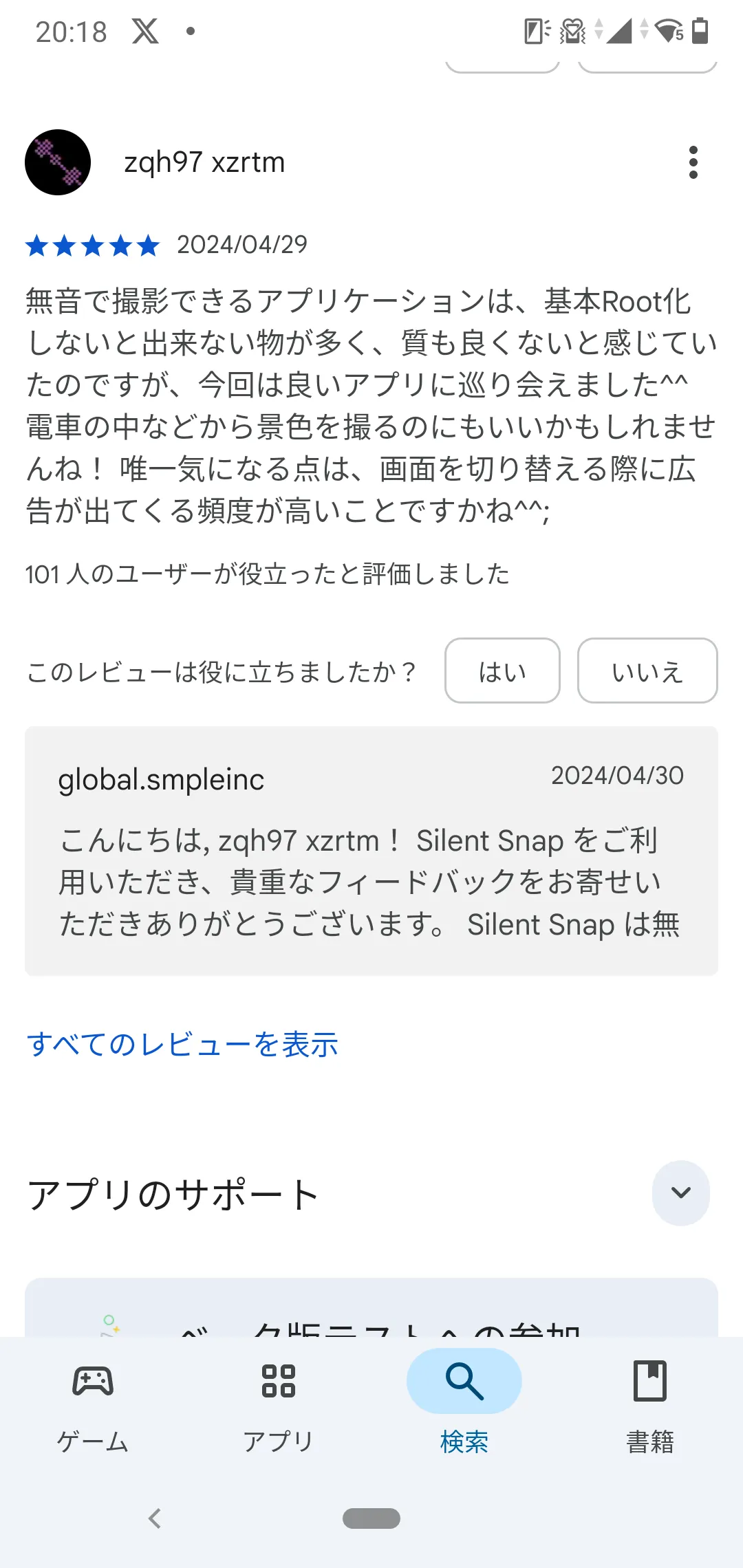Image resolution: width=743 pixels, height=1568 pixels.
Task: Expand the アプリのサポート section
Action: (680, 1193)
